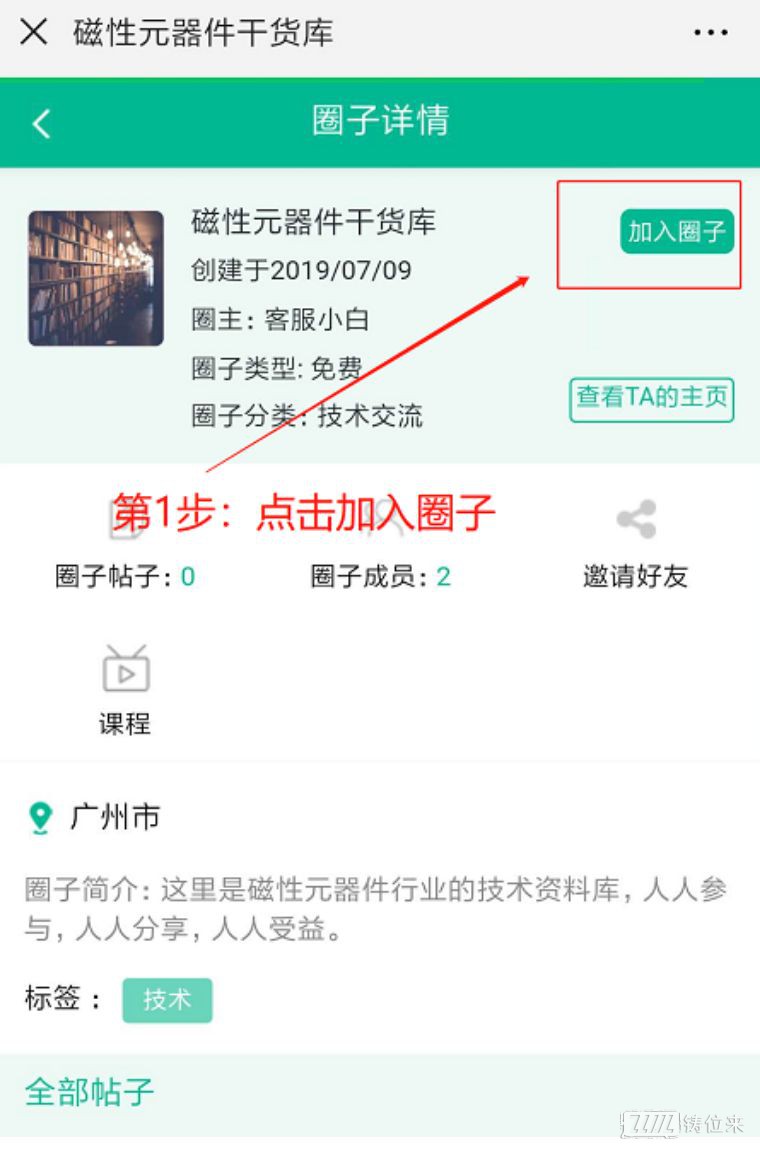
Task: Open the 课程 section
Action: pos(126,688)
